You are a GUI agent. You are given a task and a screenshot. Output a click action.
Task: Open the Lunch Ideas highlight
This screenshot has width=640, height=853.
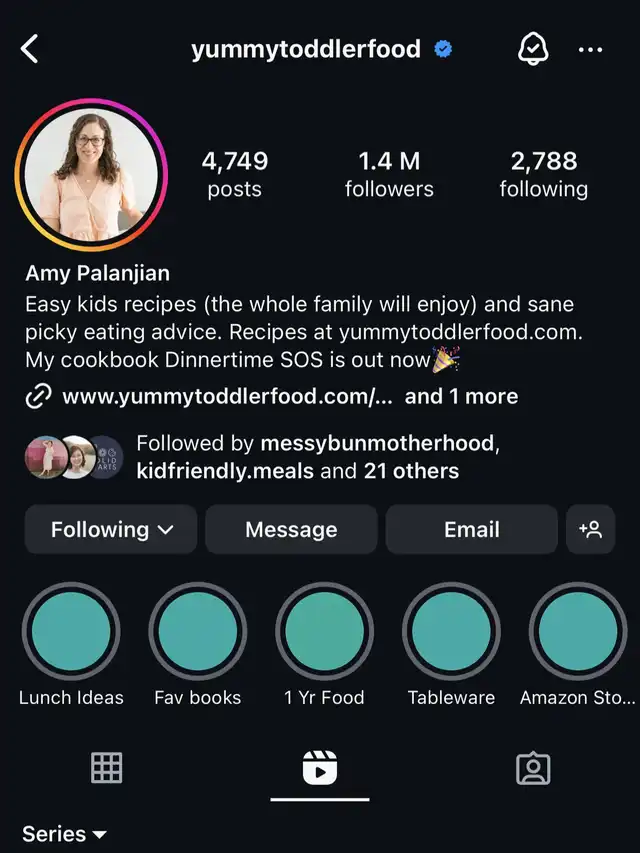(x=71, y=632)
